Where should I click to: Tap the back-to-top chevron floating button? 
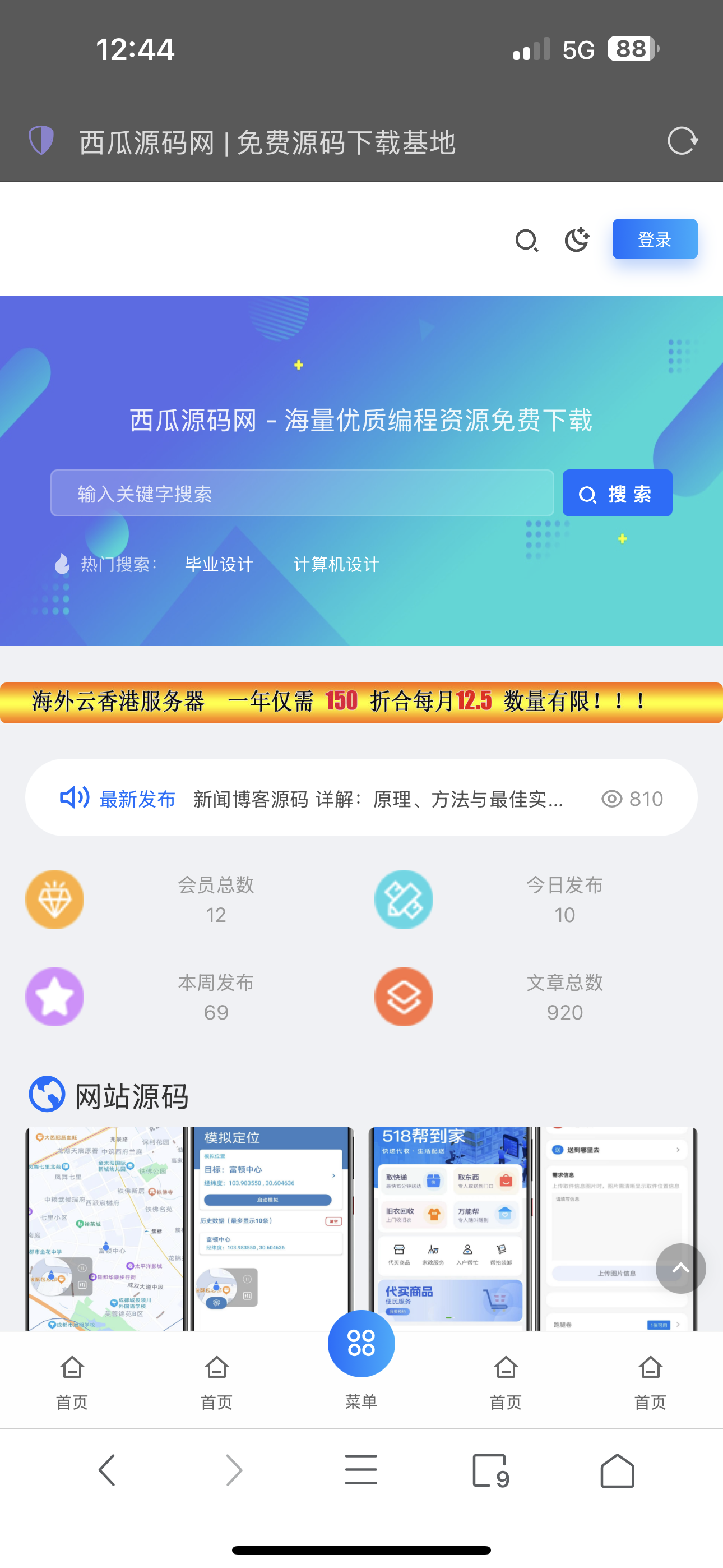click(680, 1269)
